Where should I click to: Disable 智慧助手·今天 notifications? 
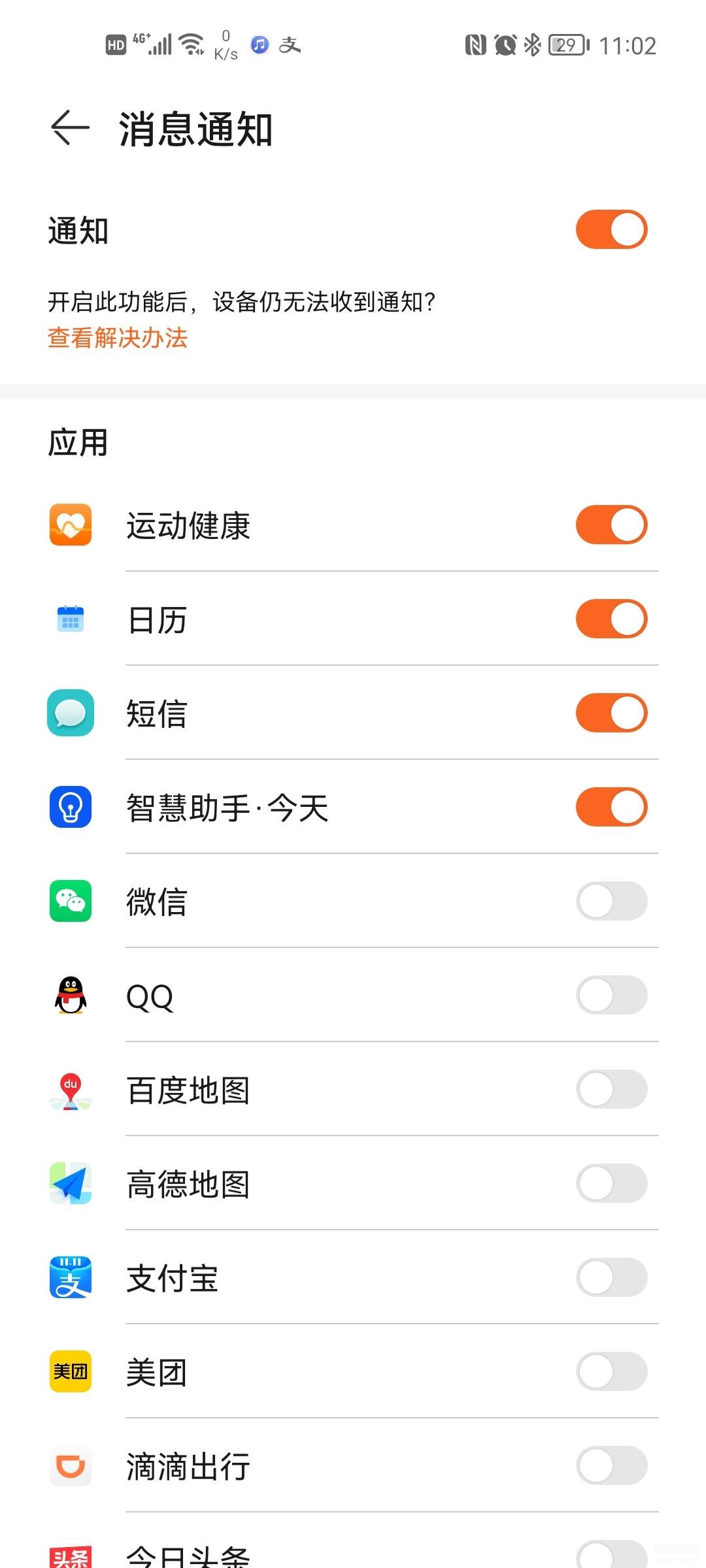tap(611, 807)
